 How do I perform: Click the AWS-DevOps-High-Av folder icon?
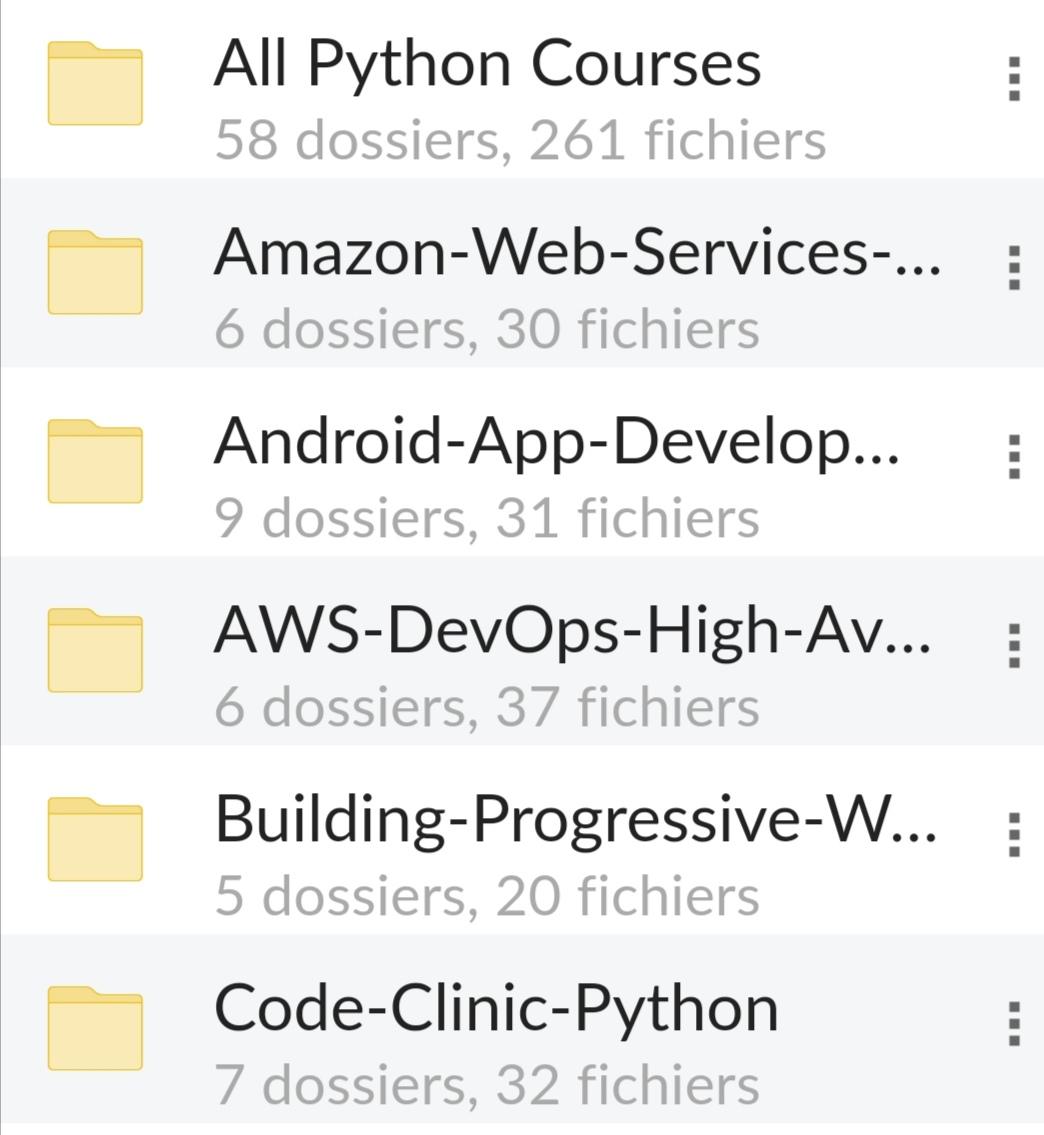(97, 650)
